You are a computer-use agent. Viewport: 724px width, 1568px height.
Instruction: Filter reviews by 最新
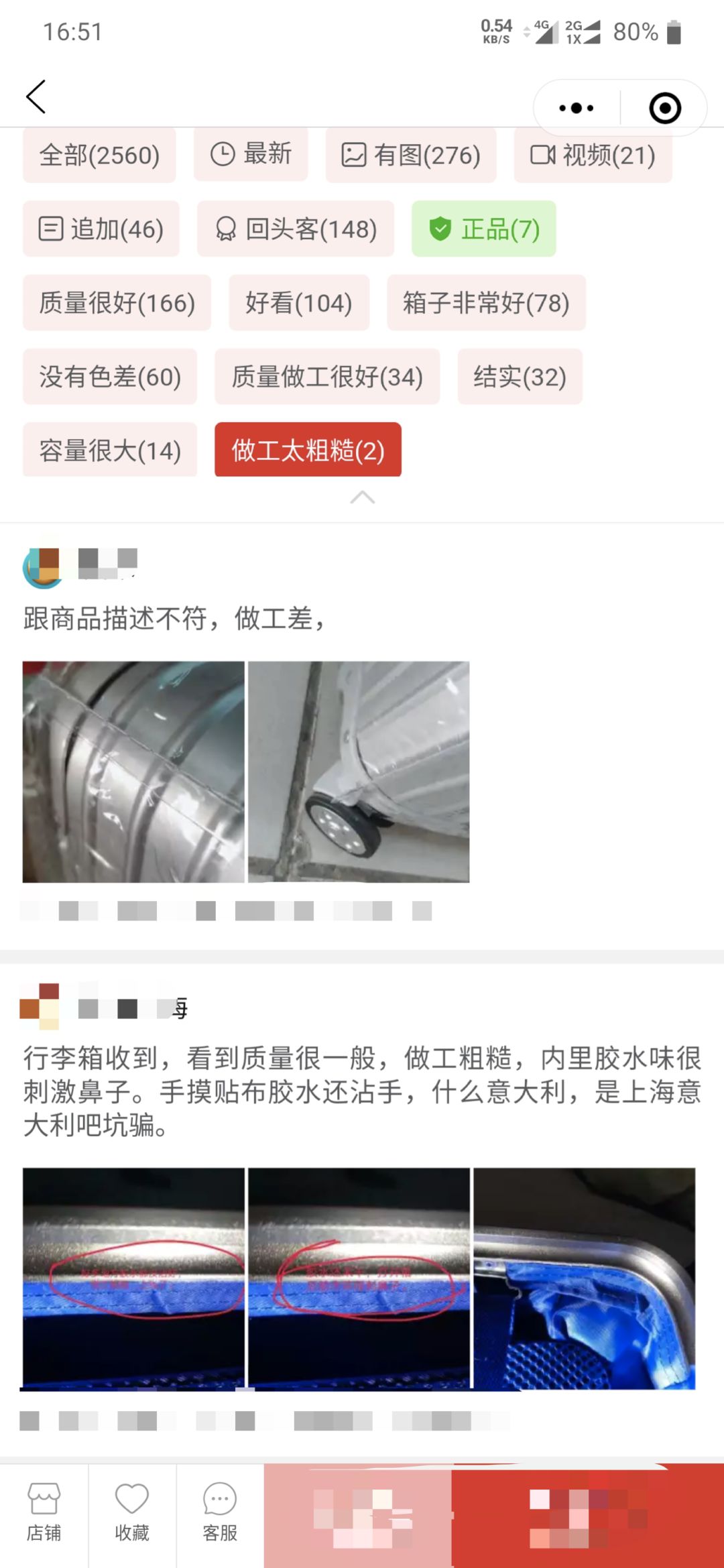pos(251,154)
